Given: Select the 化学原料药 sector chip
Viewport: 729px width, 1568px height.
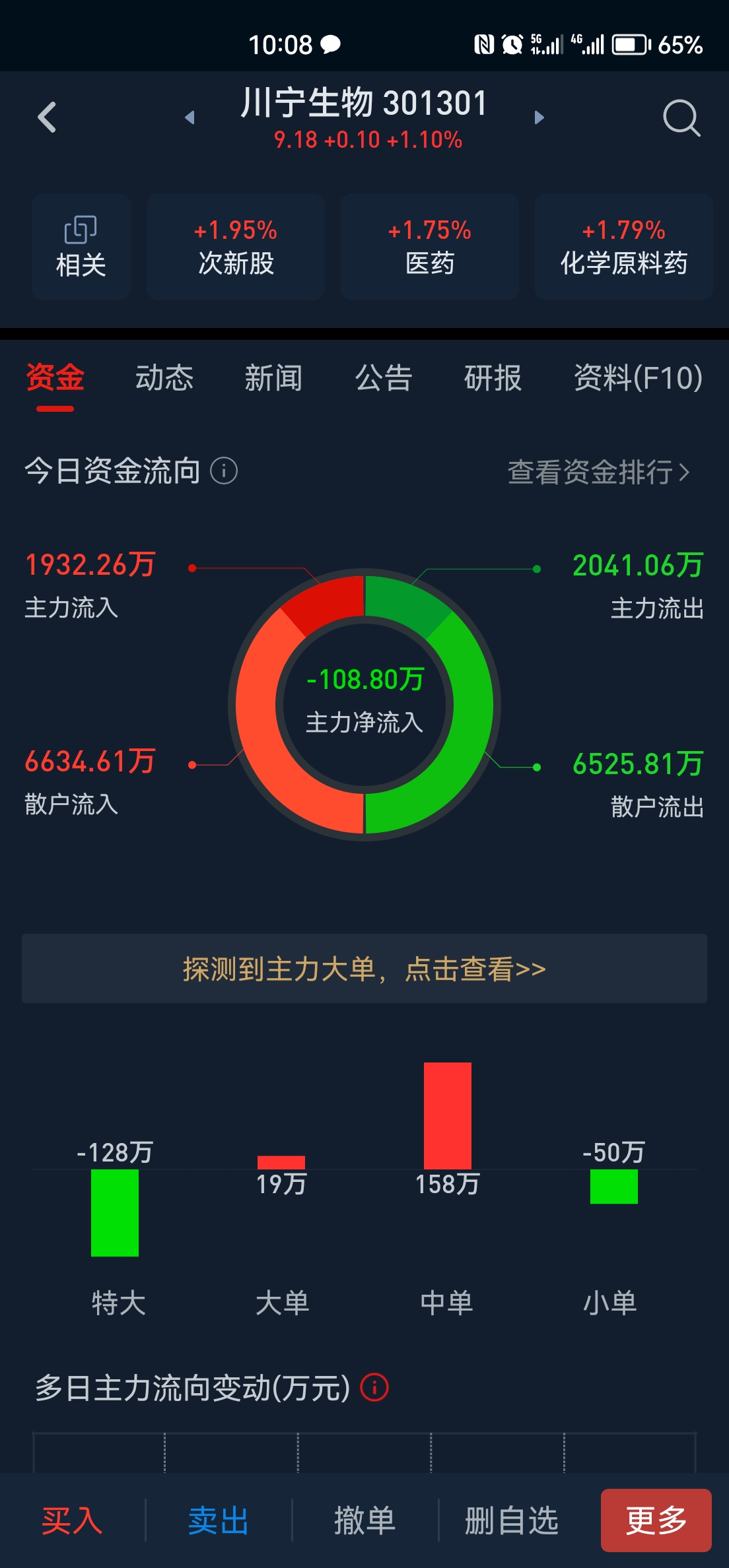Looking at the screenshot, I should pos(623,246).
